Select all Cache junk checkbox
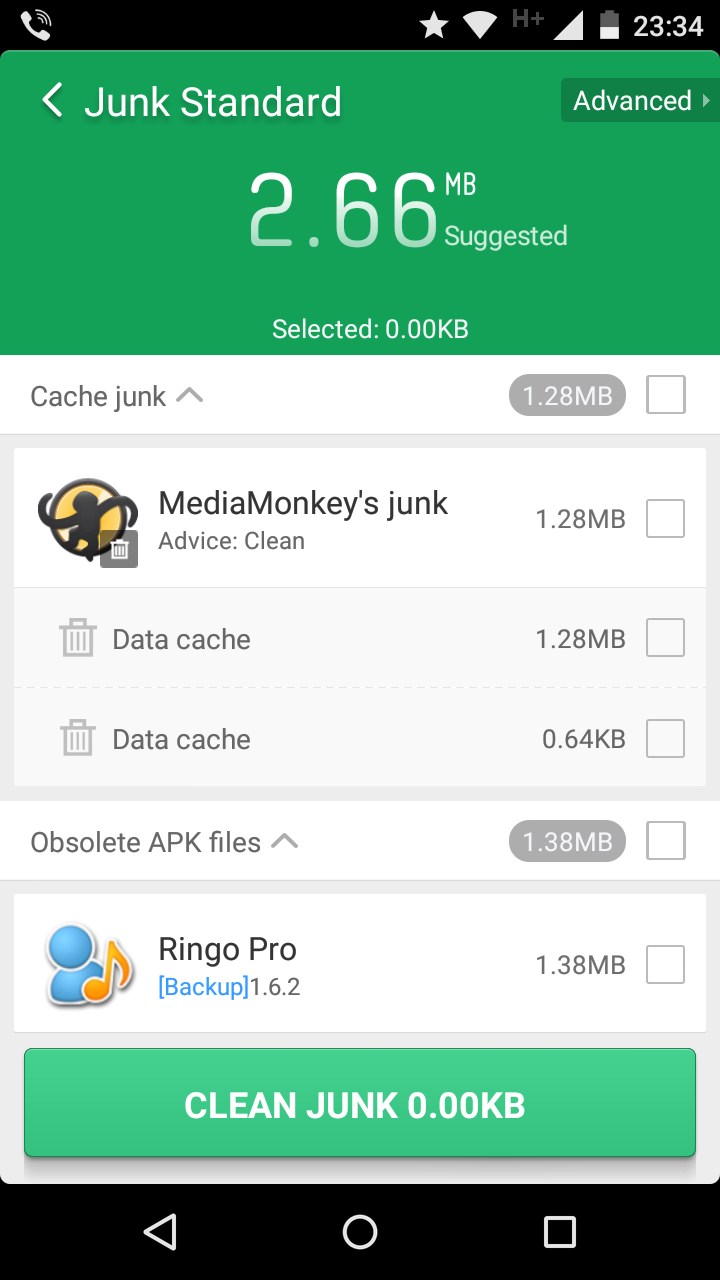720x1280 pixels. point(666,395)
